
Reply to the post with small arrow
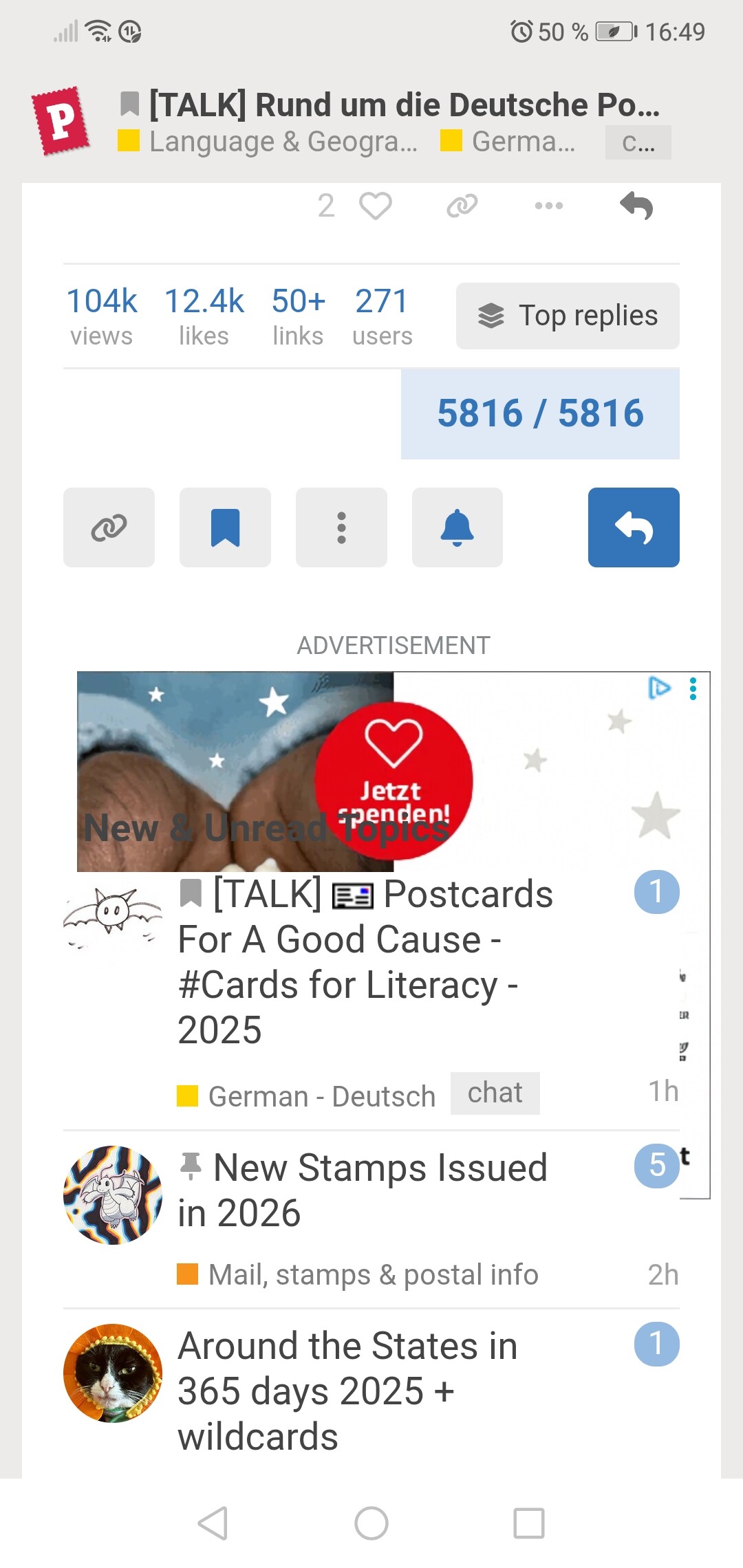tap(636, 206)
